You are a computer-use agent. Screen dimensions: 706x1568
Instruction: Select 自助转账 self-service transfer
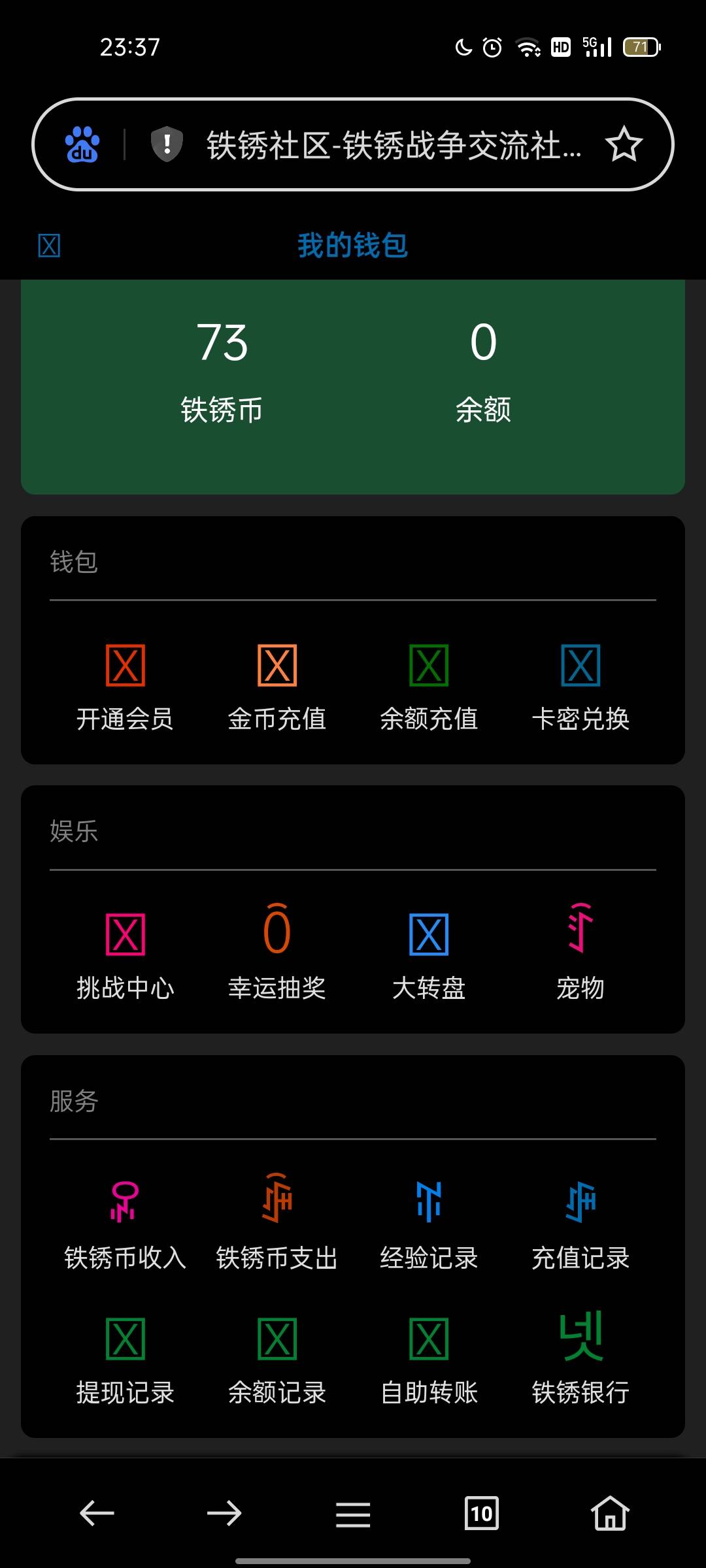click(x=429, y=1360)
